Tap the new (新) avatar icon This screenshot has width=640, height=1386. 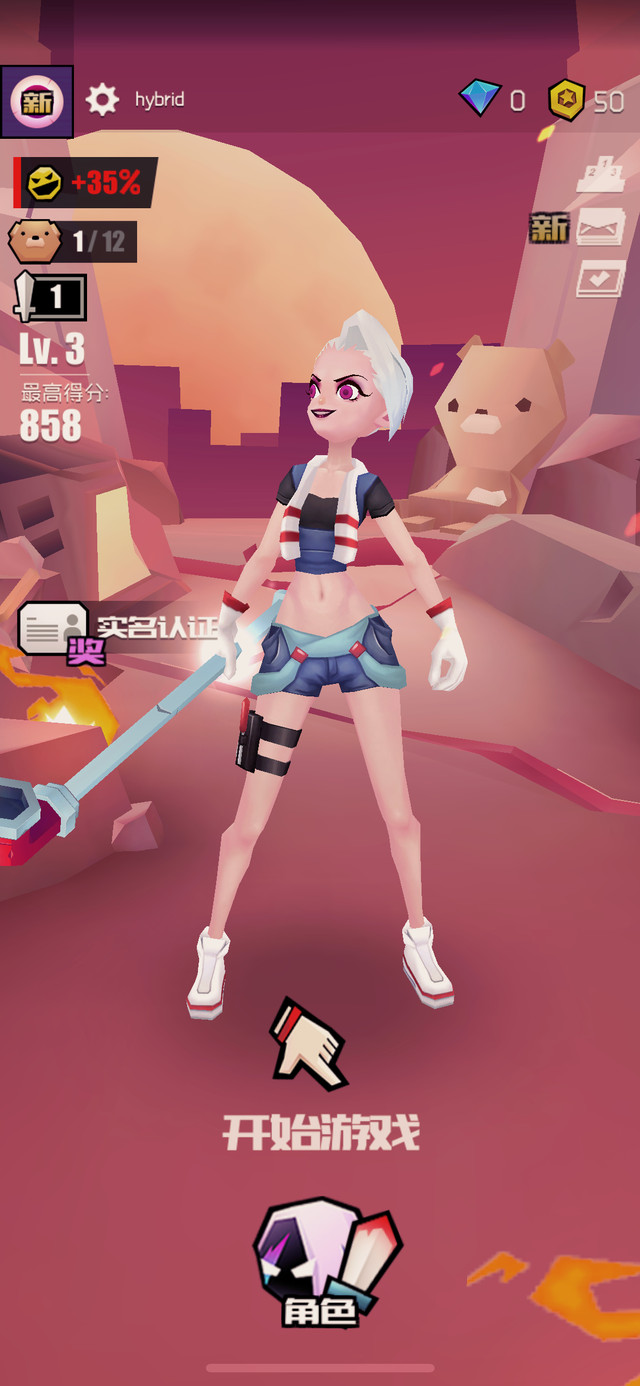click(x=37, y=101)
